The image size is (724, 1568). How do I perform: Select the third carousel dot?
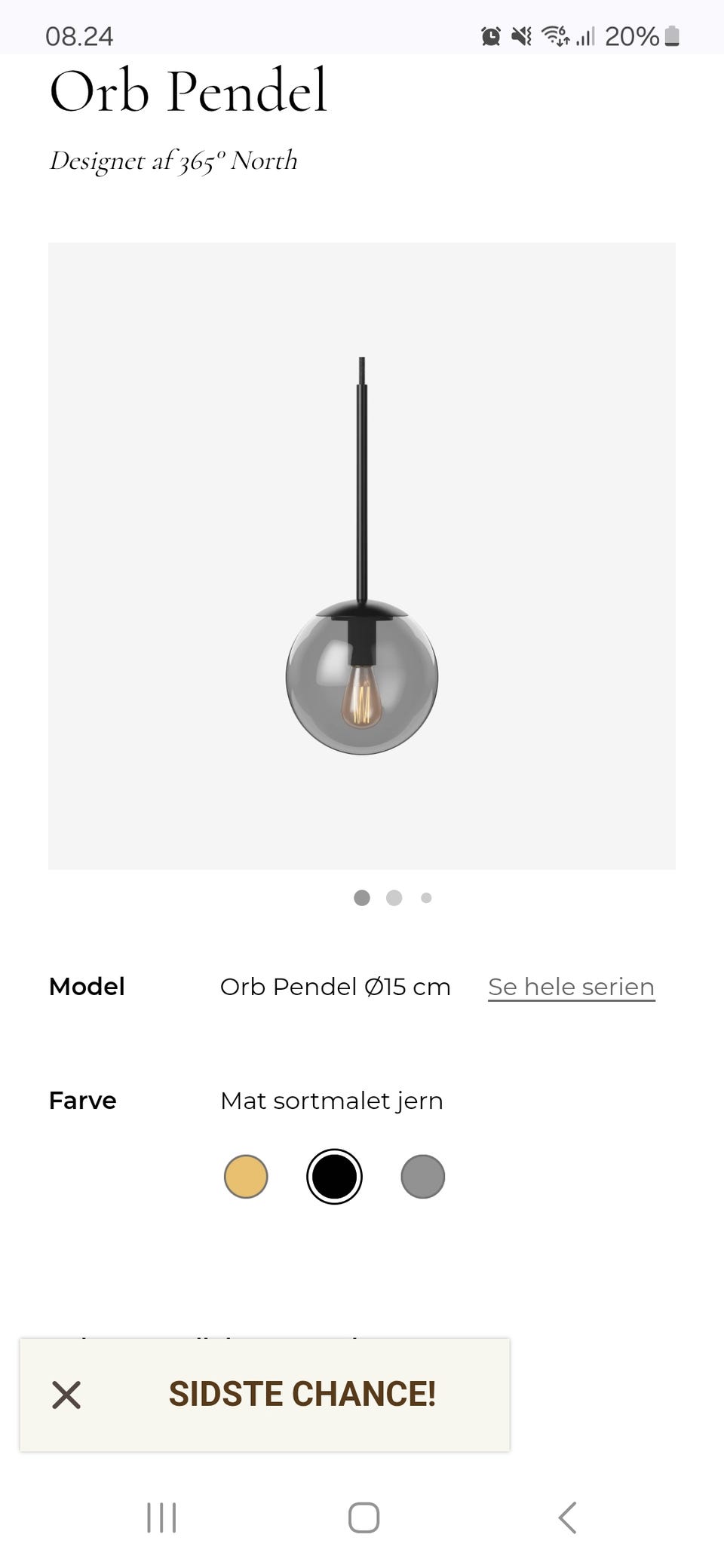pos(426,898)
